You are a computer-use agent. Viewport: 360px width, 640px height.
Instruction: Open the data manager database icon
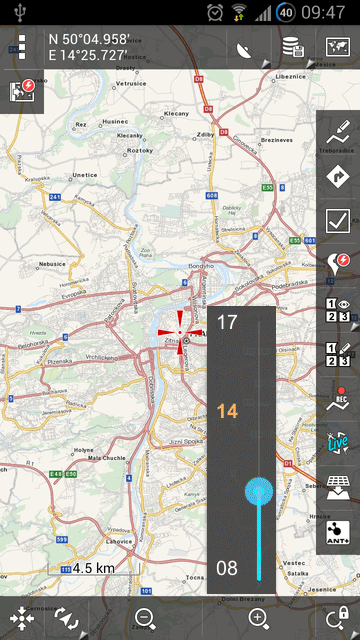[293, 47]
